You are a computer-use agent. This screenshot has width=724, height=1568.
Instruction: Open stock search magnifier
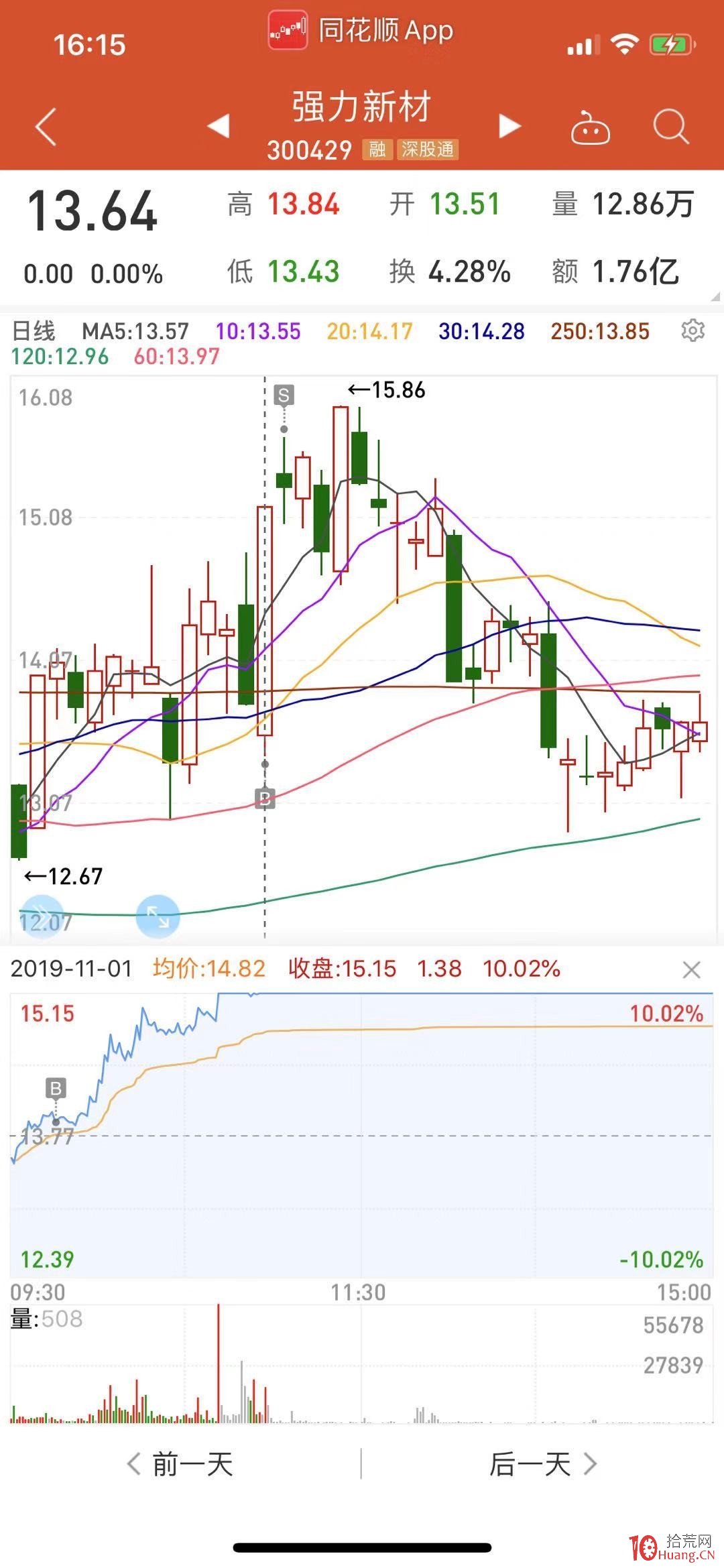point(671,126)
